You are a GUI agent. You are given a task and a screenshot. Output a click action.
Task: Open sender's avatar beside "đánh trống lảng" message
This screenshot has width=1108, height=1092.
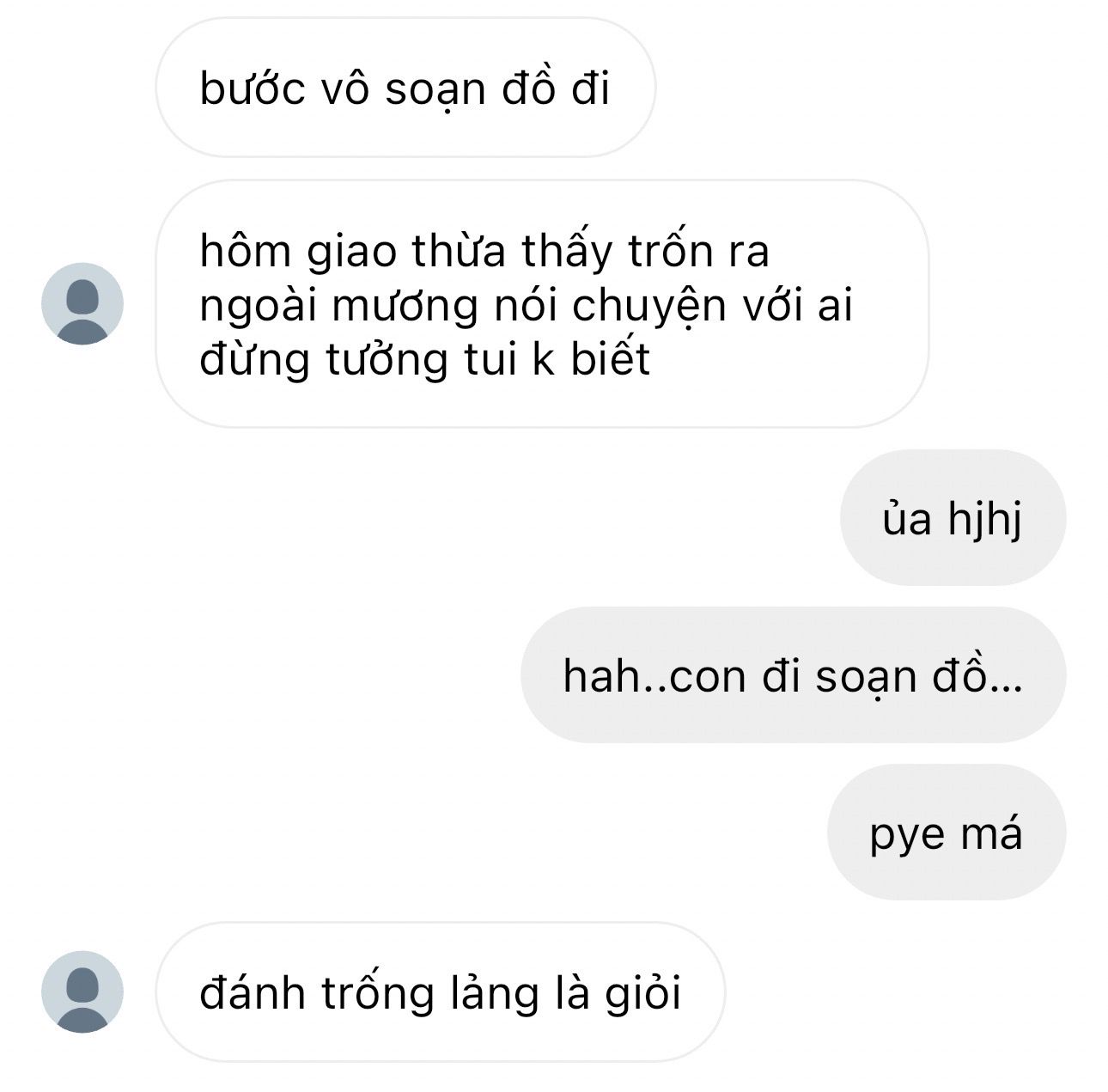pyautogui.click(x=82, y=991)
